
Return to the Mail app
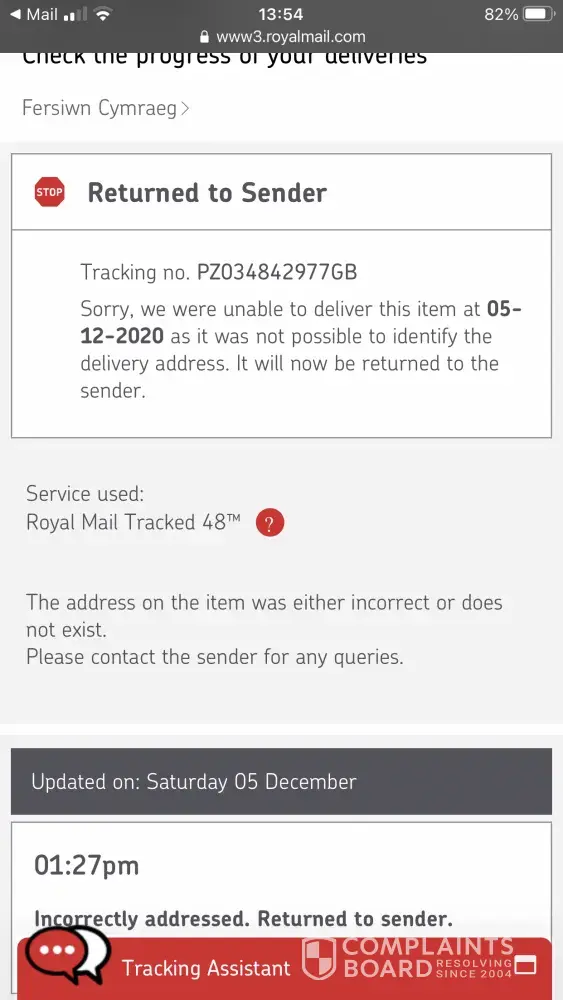click(33, 14)
